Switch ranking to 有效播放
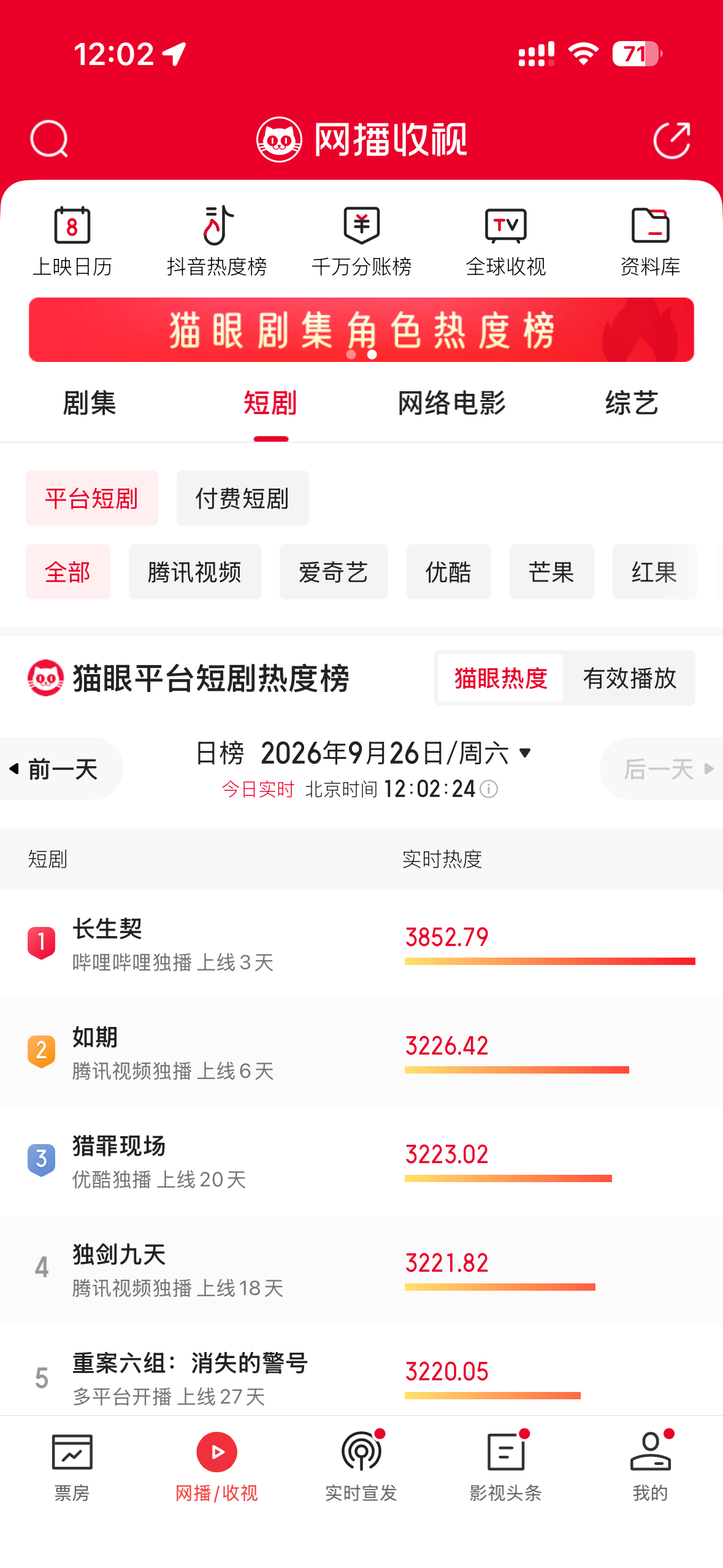The image size is (723, 1568). 629,678
